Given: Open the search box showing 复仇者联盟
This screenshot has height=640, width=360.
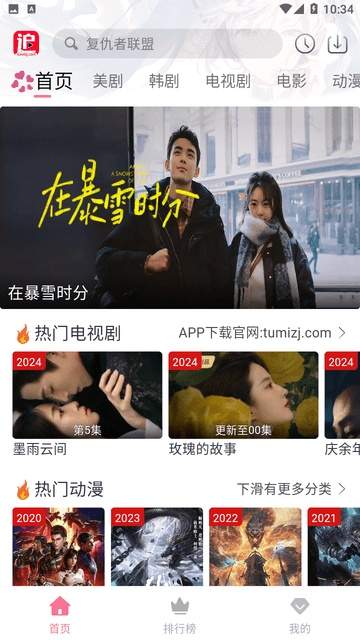Looking at the screenshot, I should [x=167, y=44].
